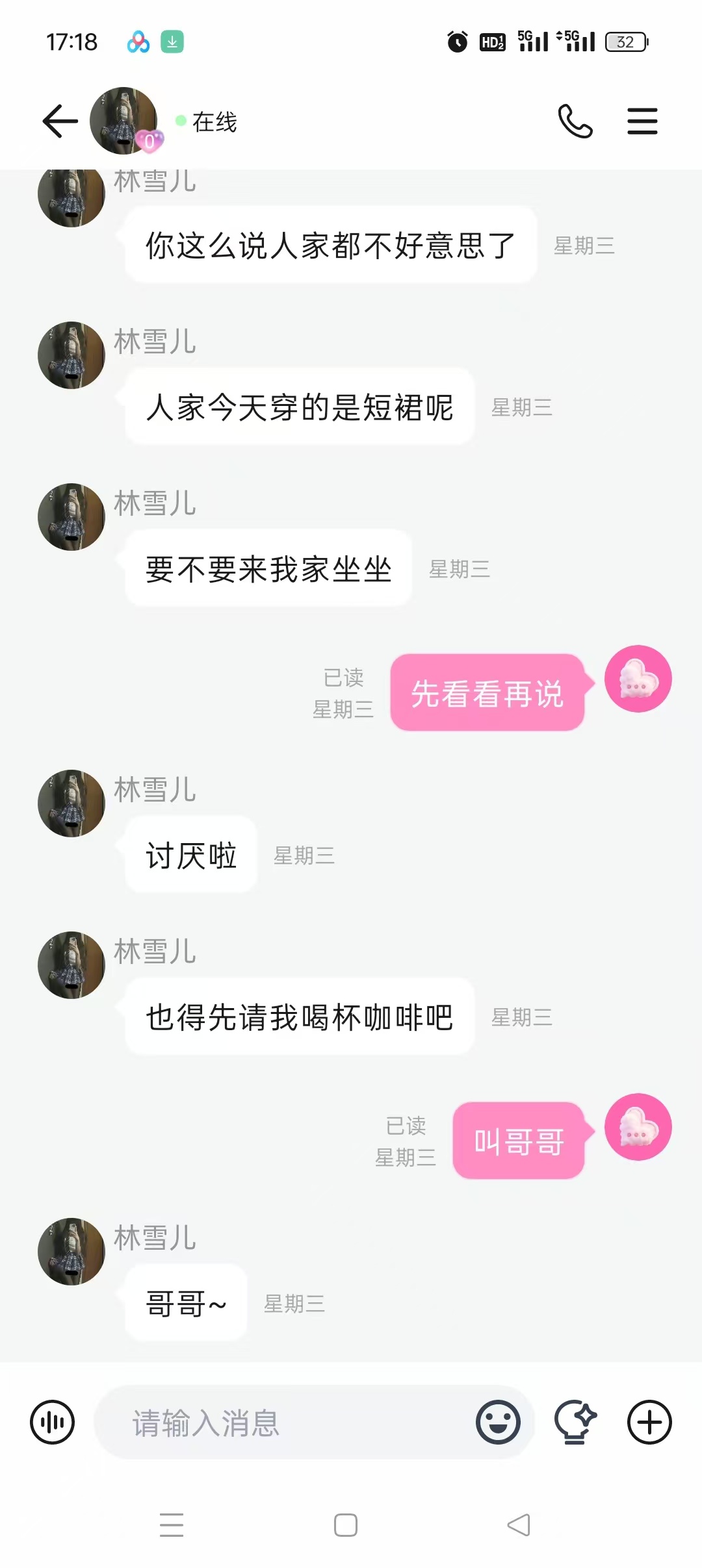Tap the 要不要来我家坐坐 message bubble
The width and height of the screenshot is (702, 1568).
pos(266,570)
